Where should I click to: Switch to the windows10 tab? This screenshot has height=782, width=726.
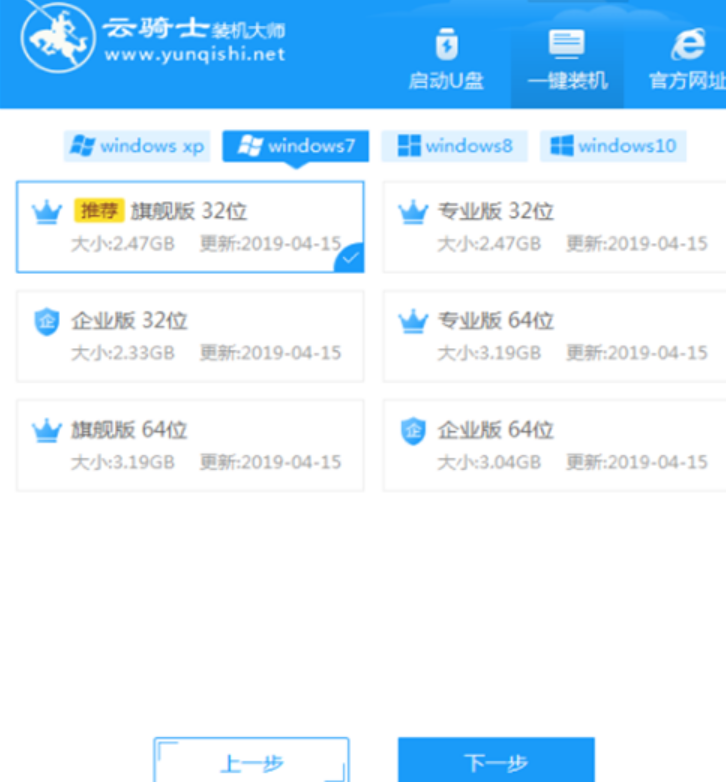click(613, 146)
